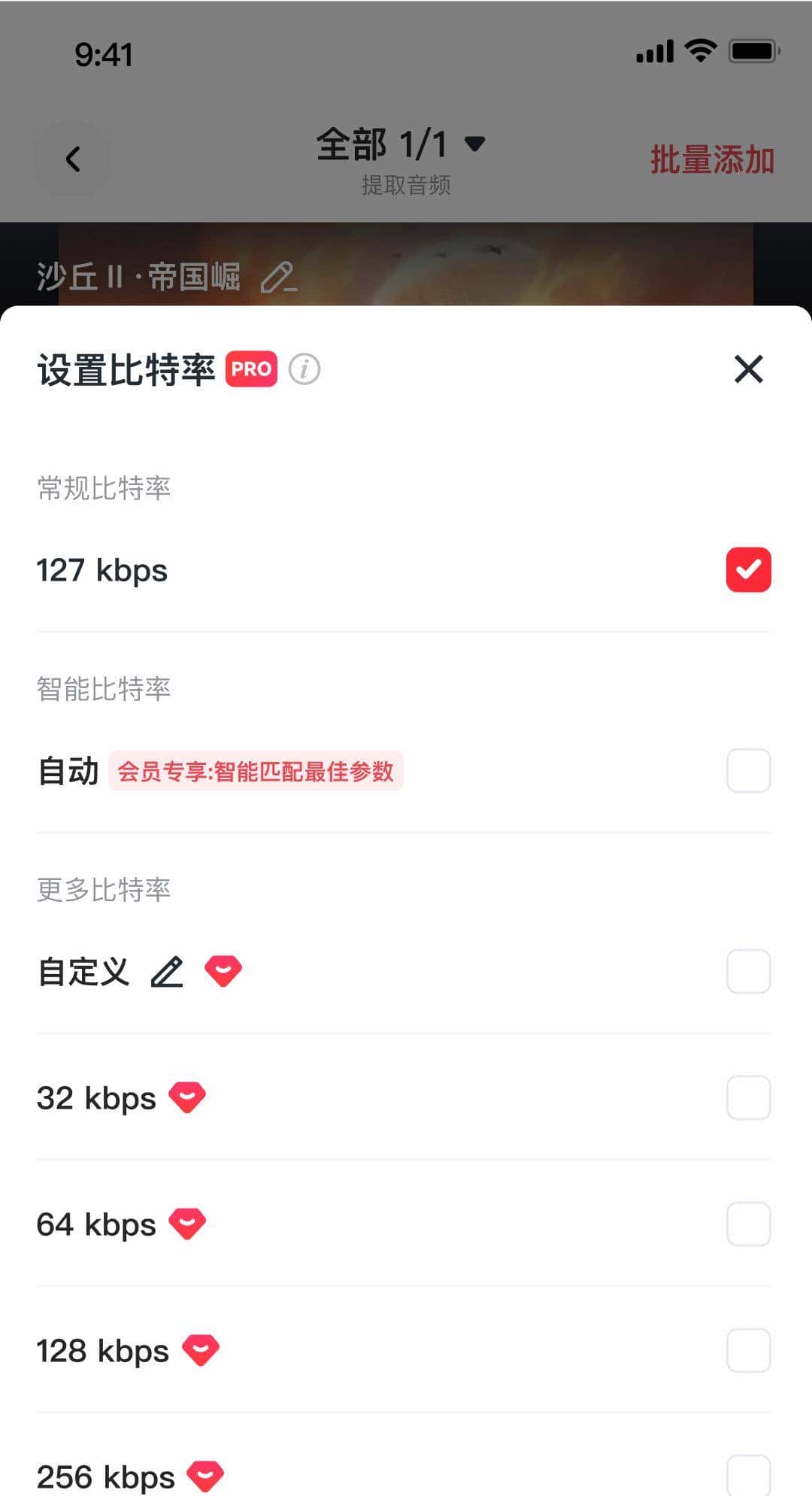Click the edit pencil next to 沙丘II·帝国崛

tap(277, 279)
